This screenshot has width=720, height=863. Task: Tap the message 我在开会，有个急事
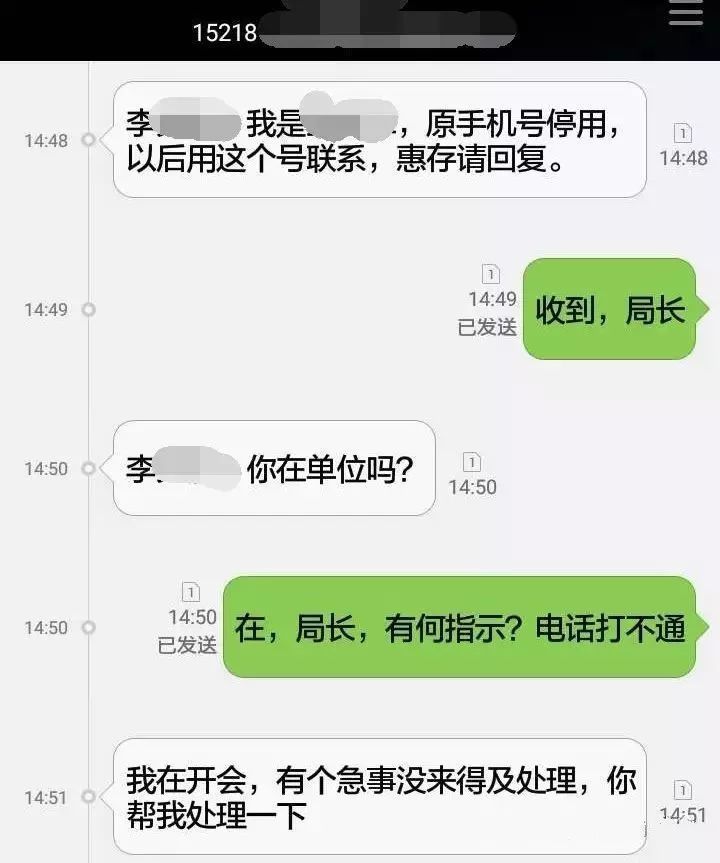[x=379, y=797]
